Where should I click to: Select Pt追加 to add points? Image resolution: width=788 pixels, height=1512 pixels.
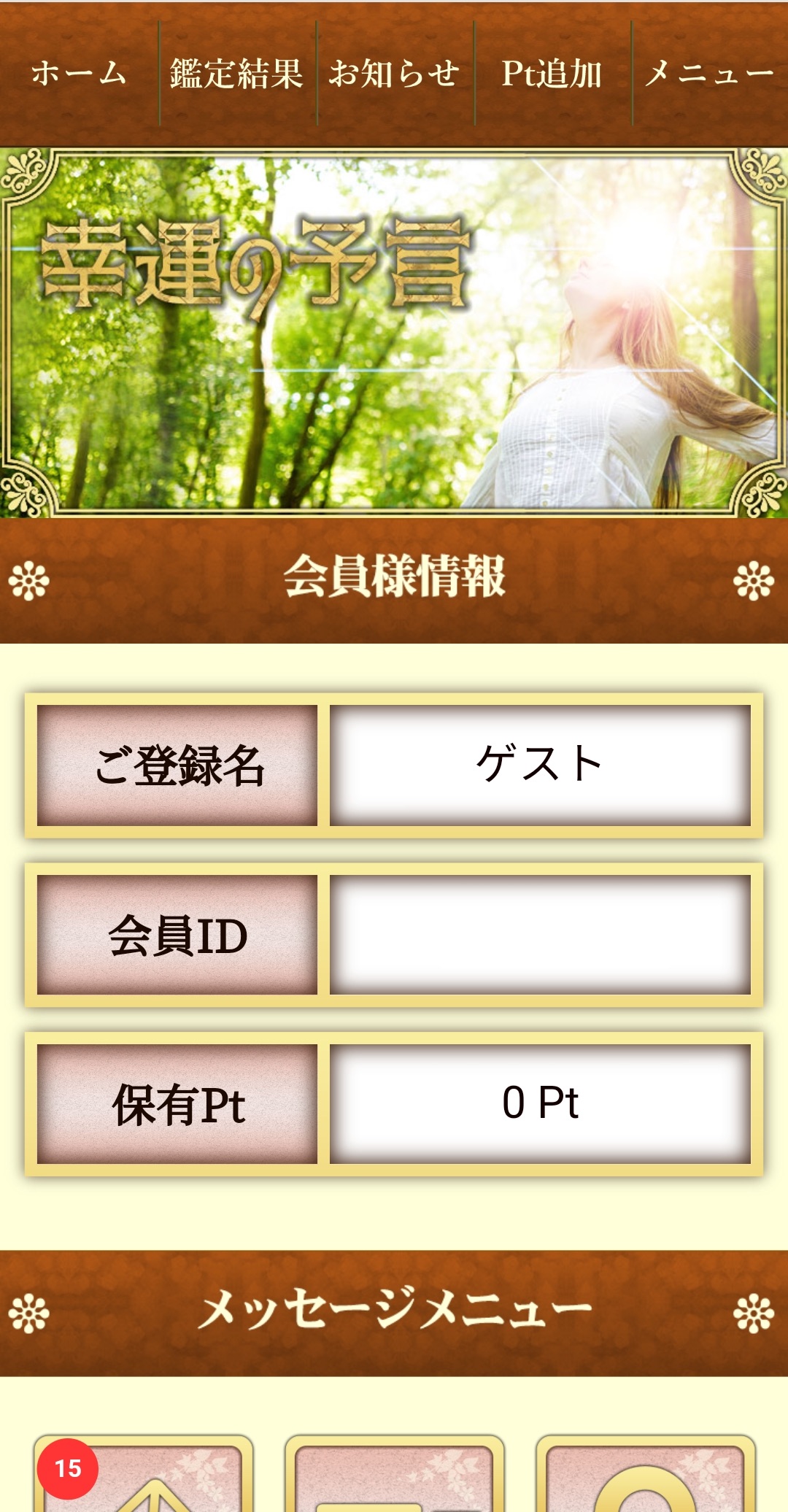click(x=552, y=73)
